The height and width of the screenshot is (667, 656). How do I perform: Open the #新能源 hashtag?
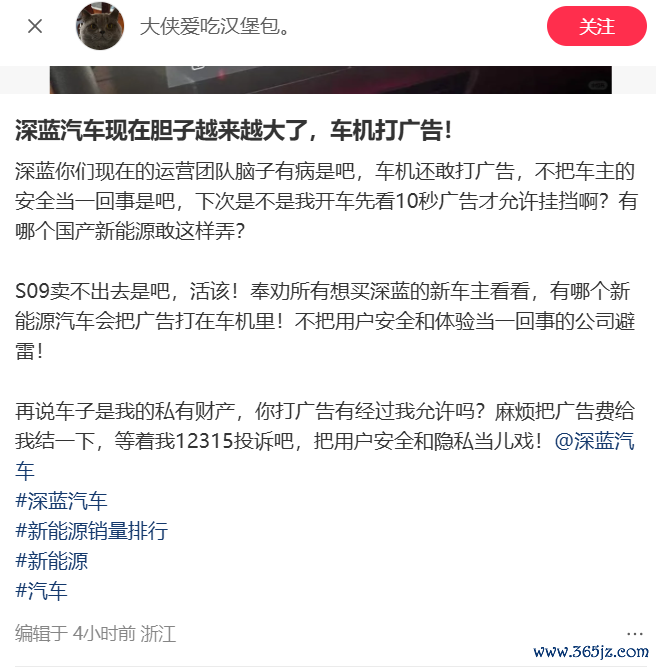coord(52,561)
